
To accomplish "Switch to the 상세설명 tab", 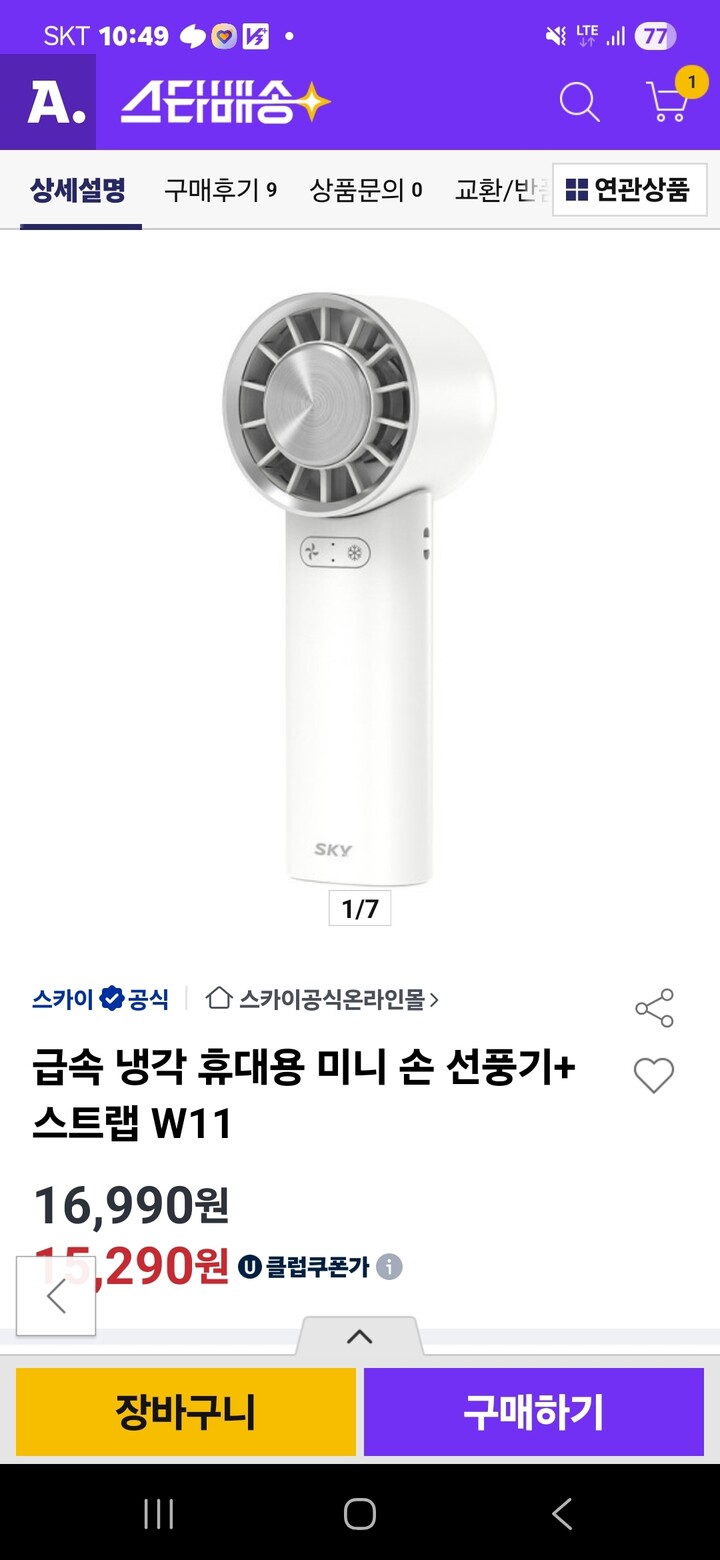I will (80, 190).
